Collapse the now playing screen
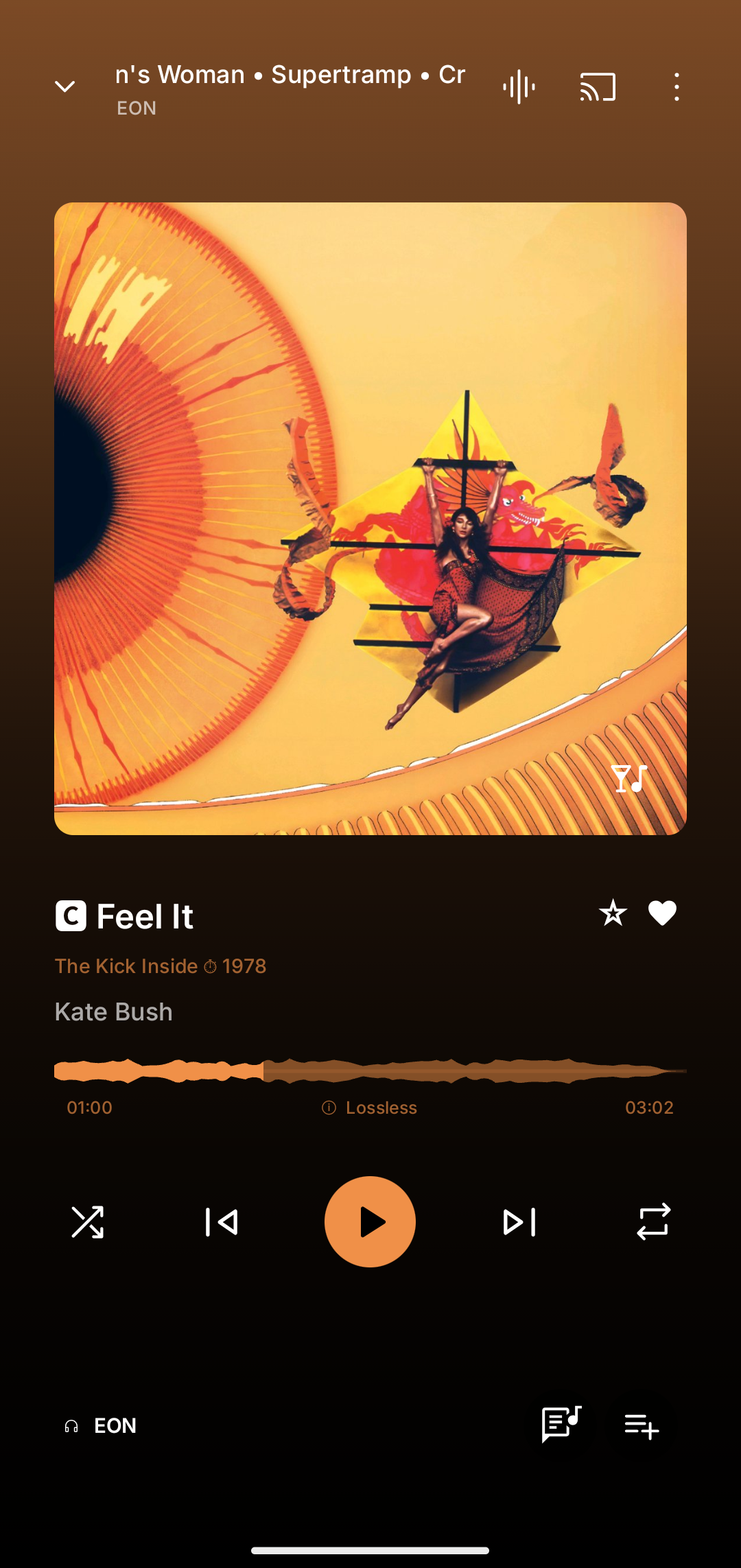Screen dimensions: 741x1568 (65, 87)
